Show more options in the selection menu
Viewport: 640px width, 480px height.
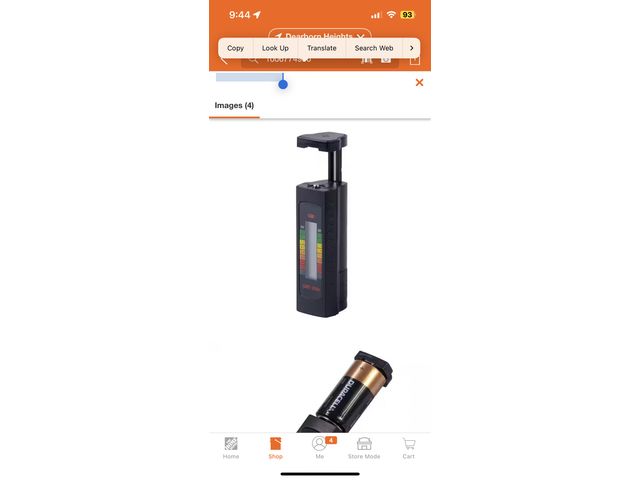click(412, 48)
